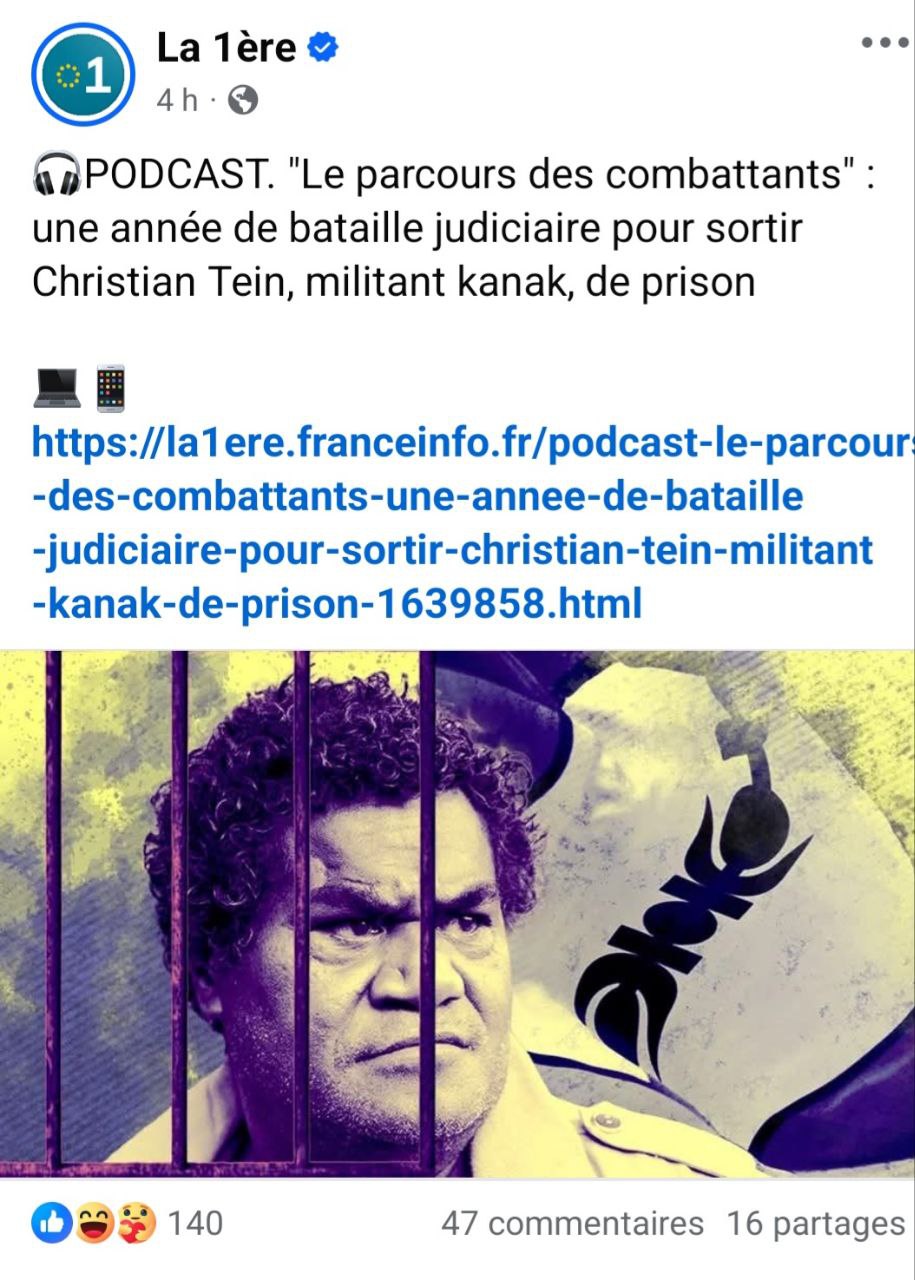Open the 47 commentaires

pyautogui.click(x=572, y=1223)
